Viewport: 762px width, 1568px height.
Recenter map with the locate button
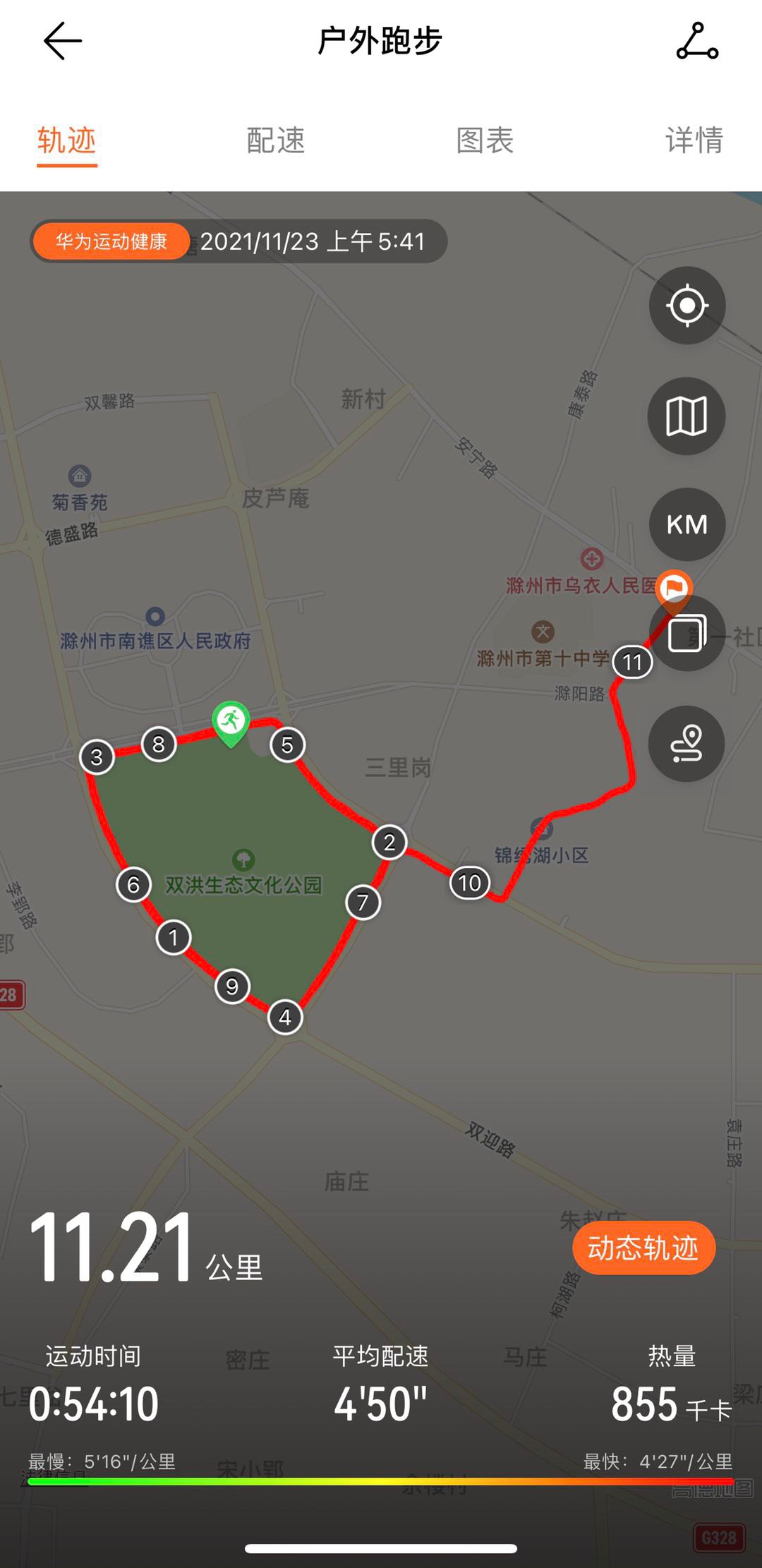[687, 306]
